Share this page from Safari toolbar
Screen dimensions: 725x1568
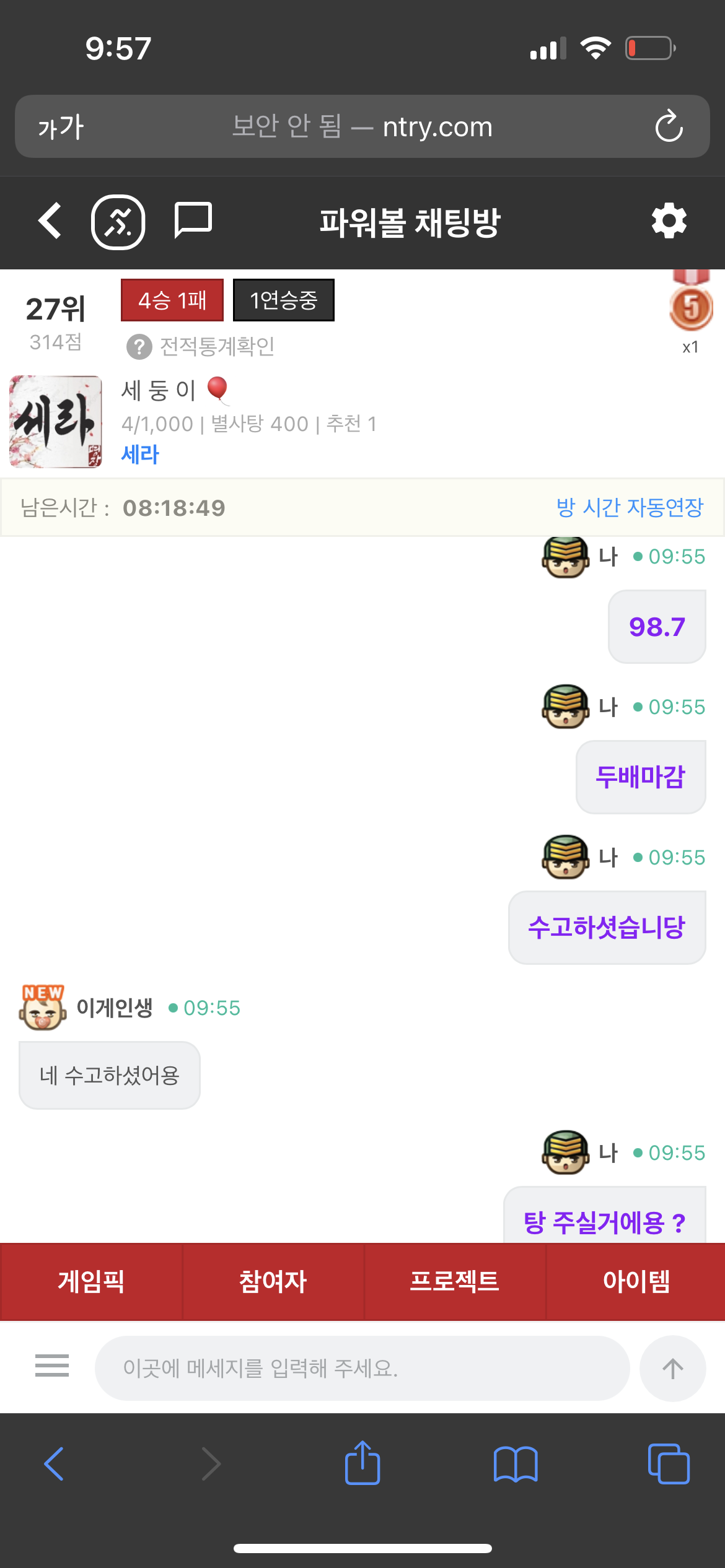pyautogui.click(x=362, y=1463)
